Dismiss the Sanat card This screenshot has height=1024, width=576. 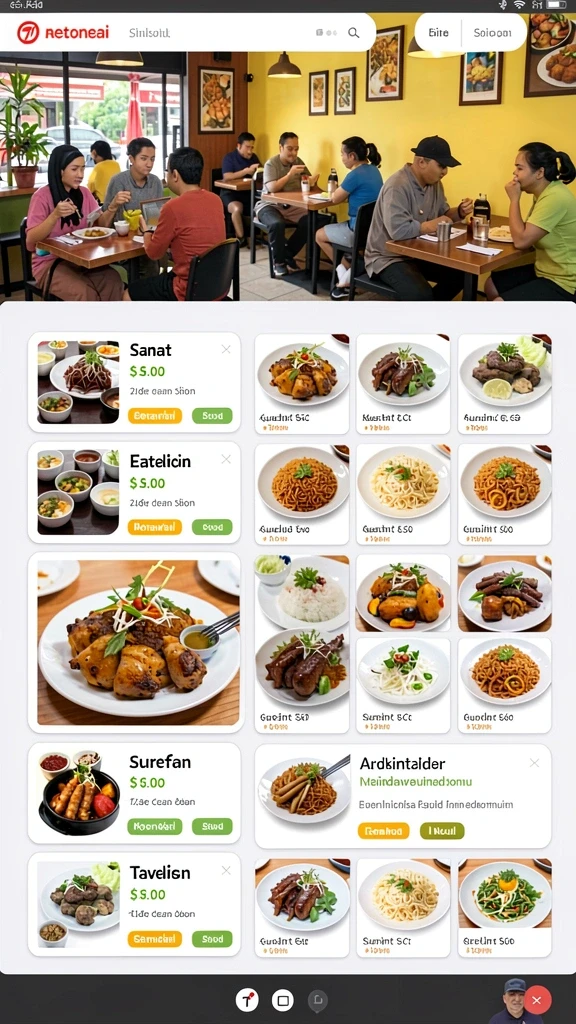226,349
